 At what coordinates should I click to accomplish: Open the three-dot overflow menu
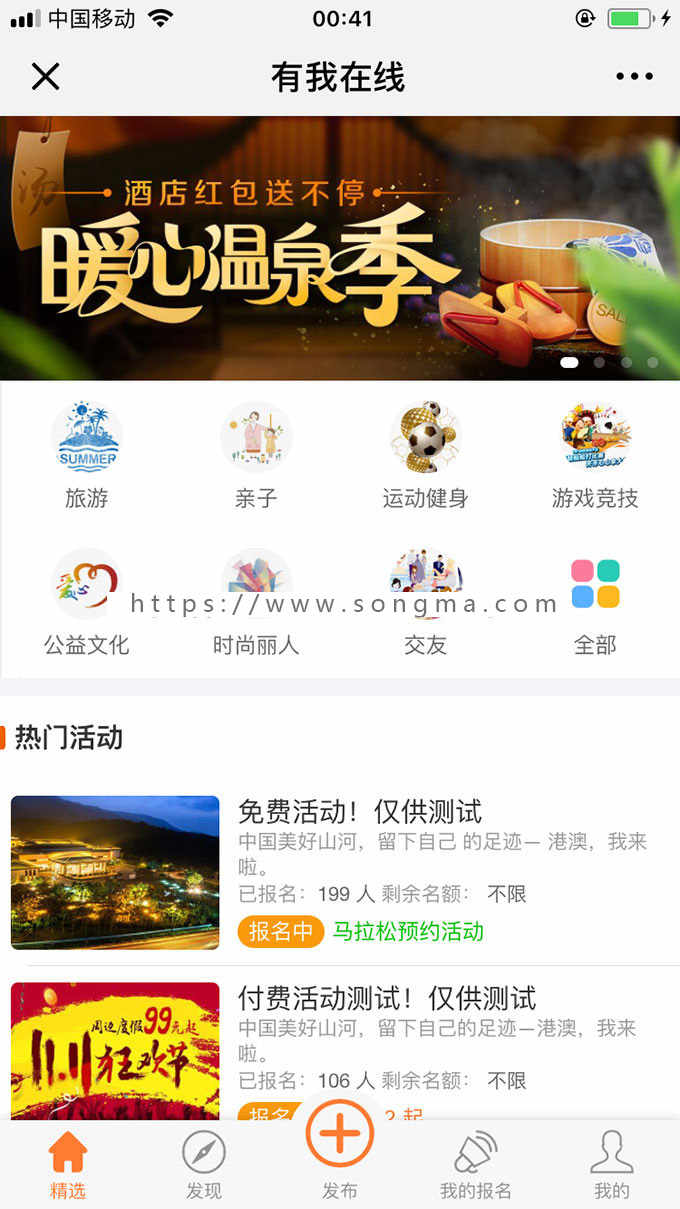click(634, 77)
